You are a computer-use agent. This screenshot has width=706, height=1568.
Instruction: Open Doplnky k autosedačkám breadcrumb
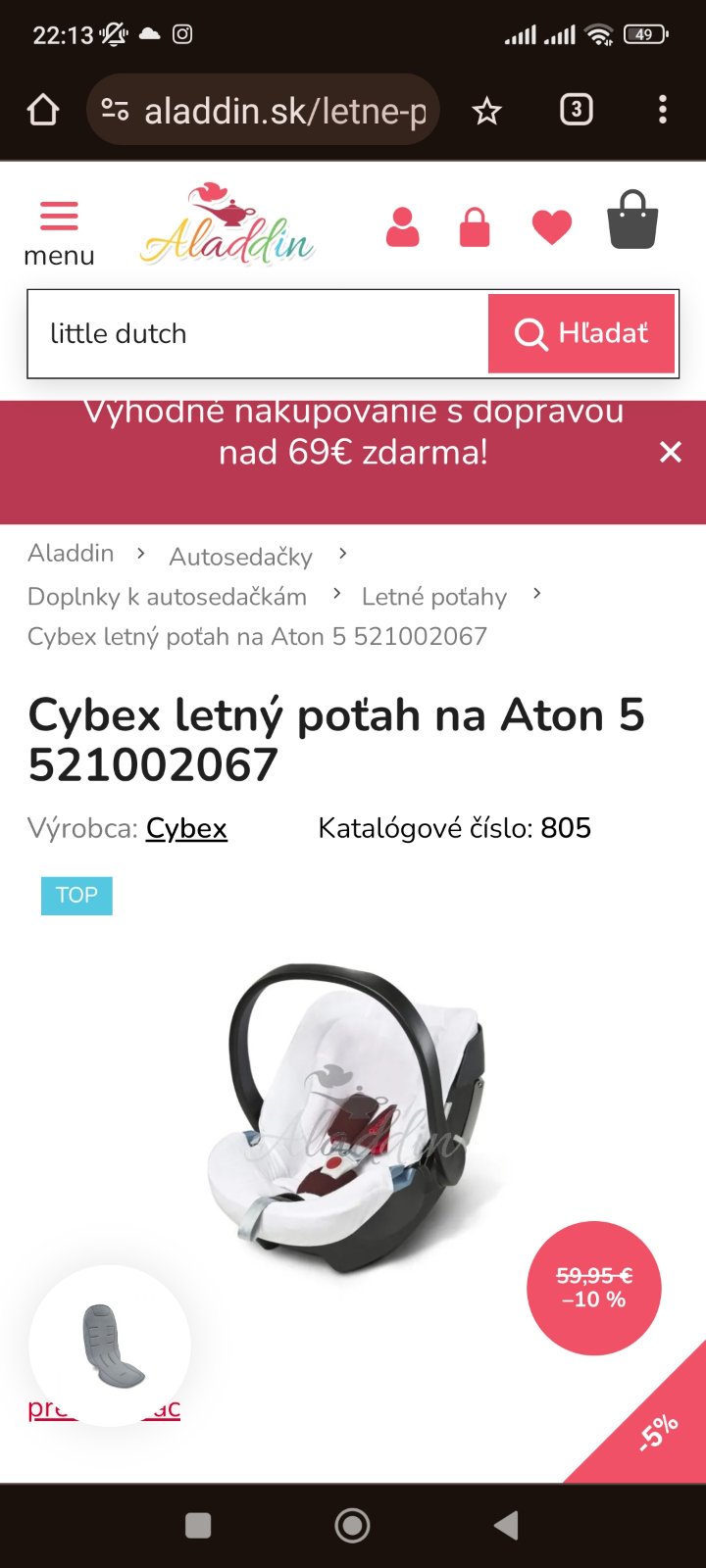[167, 597]
